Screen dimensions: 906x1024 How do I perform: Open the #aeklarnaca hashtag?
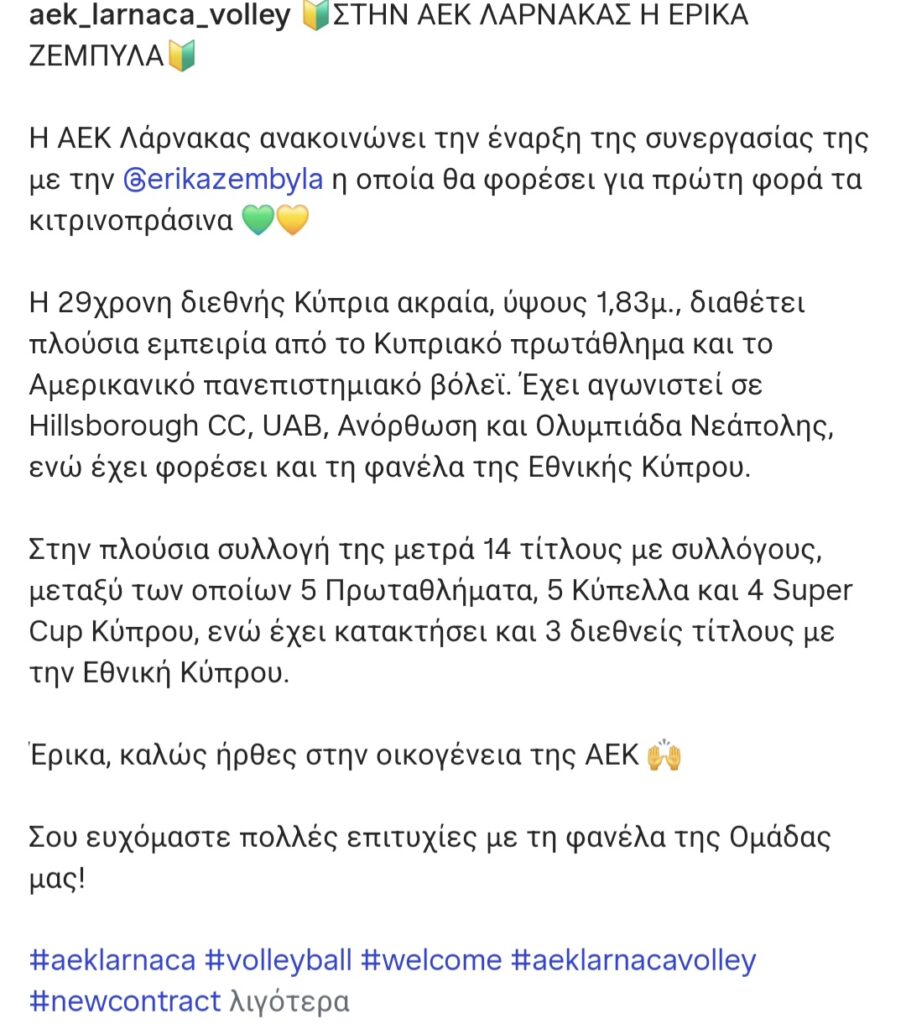pyautogui.click(x=112, y=960)
